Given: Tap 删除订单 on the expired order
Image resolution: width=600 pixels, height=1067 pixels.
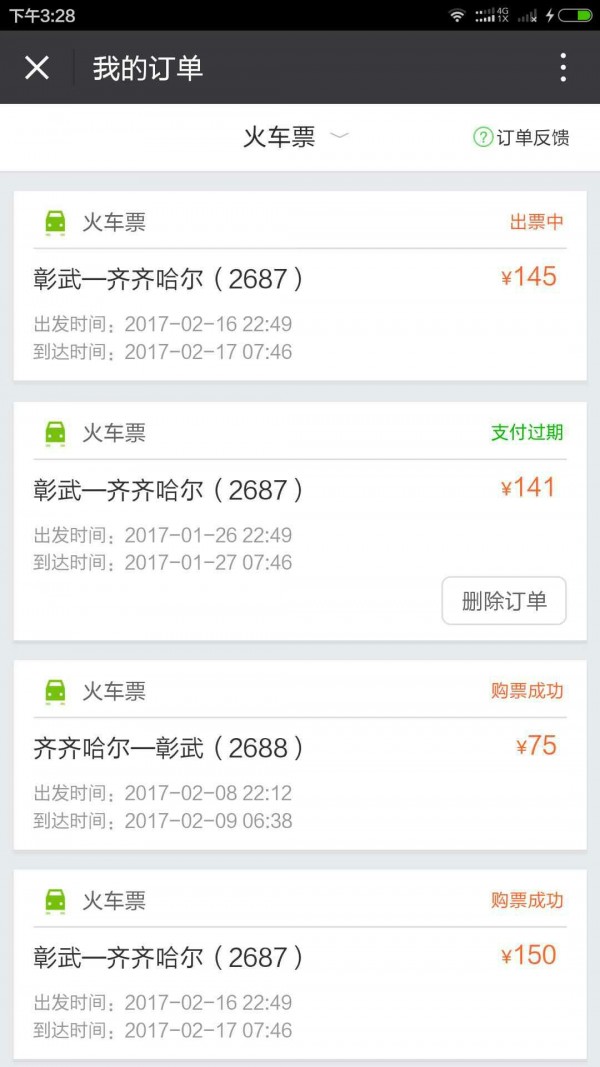Looking at the screenshot, I should coord(504,601).
